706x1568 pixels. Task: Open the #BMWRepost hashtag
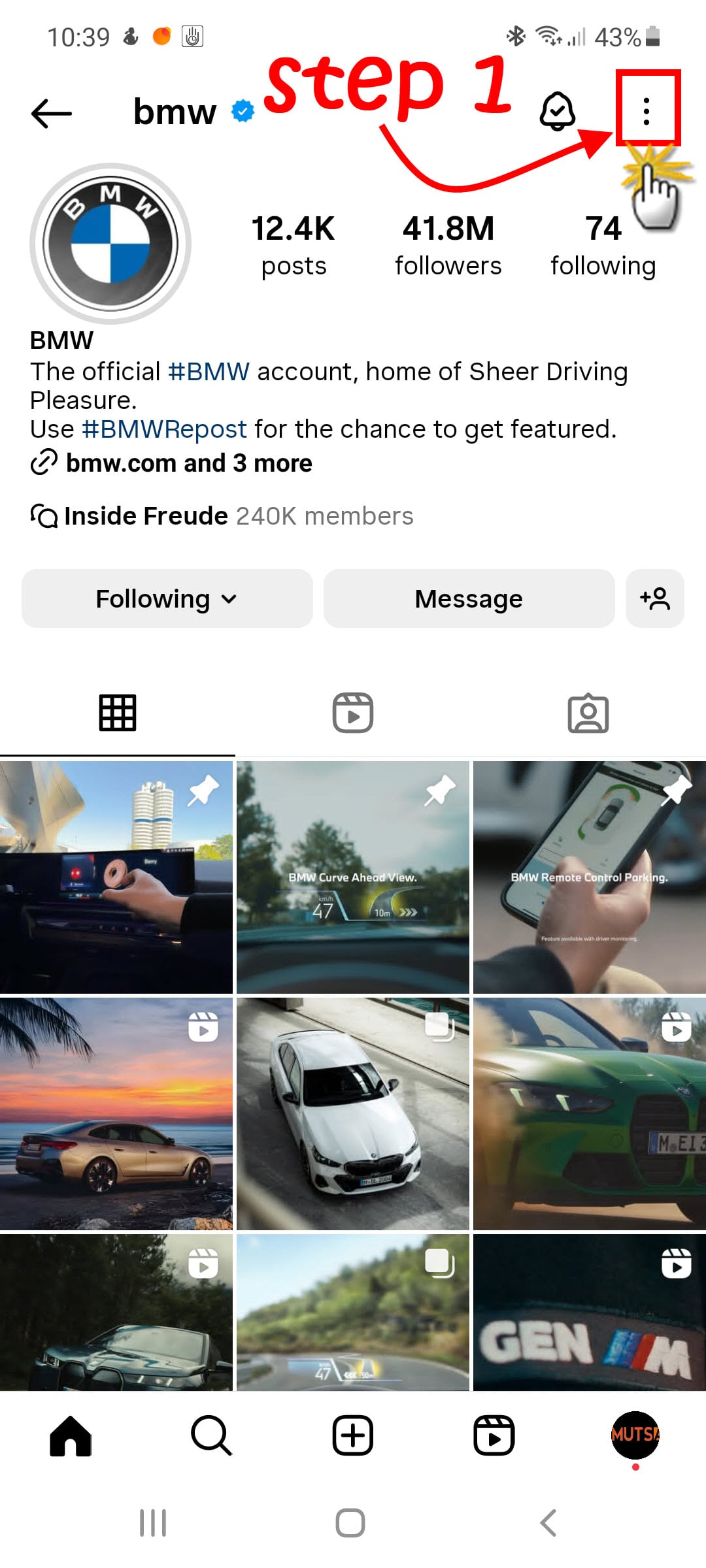(164, 429)
